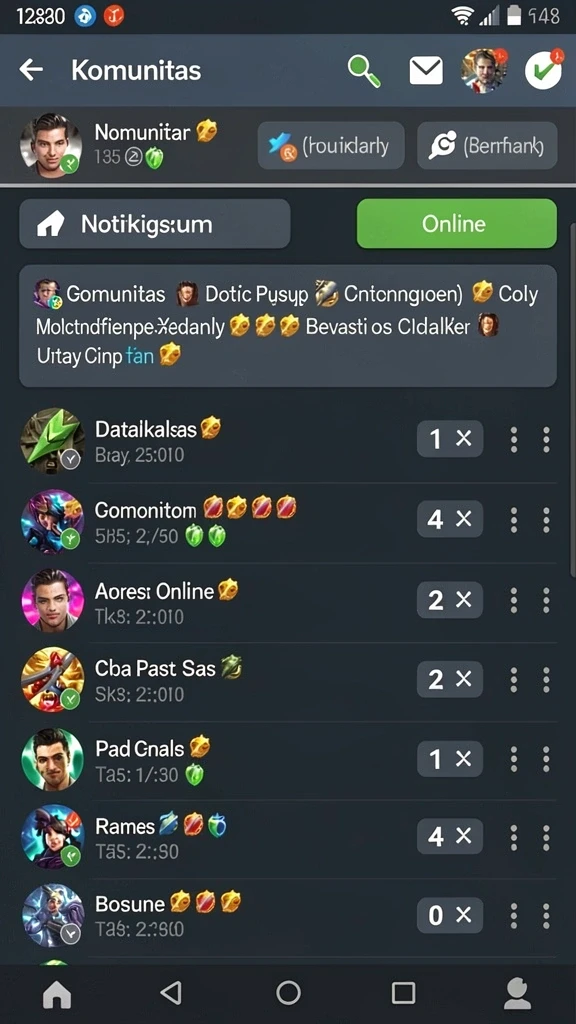This screenshot has width=576, height=1024.
Task: Open the profile icon in bottom bar
Action: point(517,993)
